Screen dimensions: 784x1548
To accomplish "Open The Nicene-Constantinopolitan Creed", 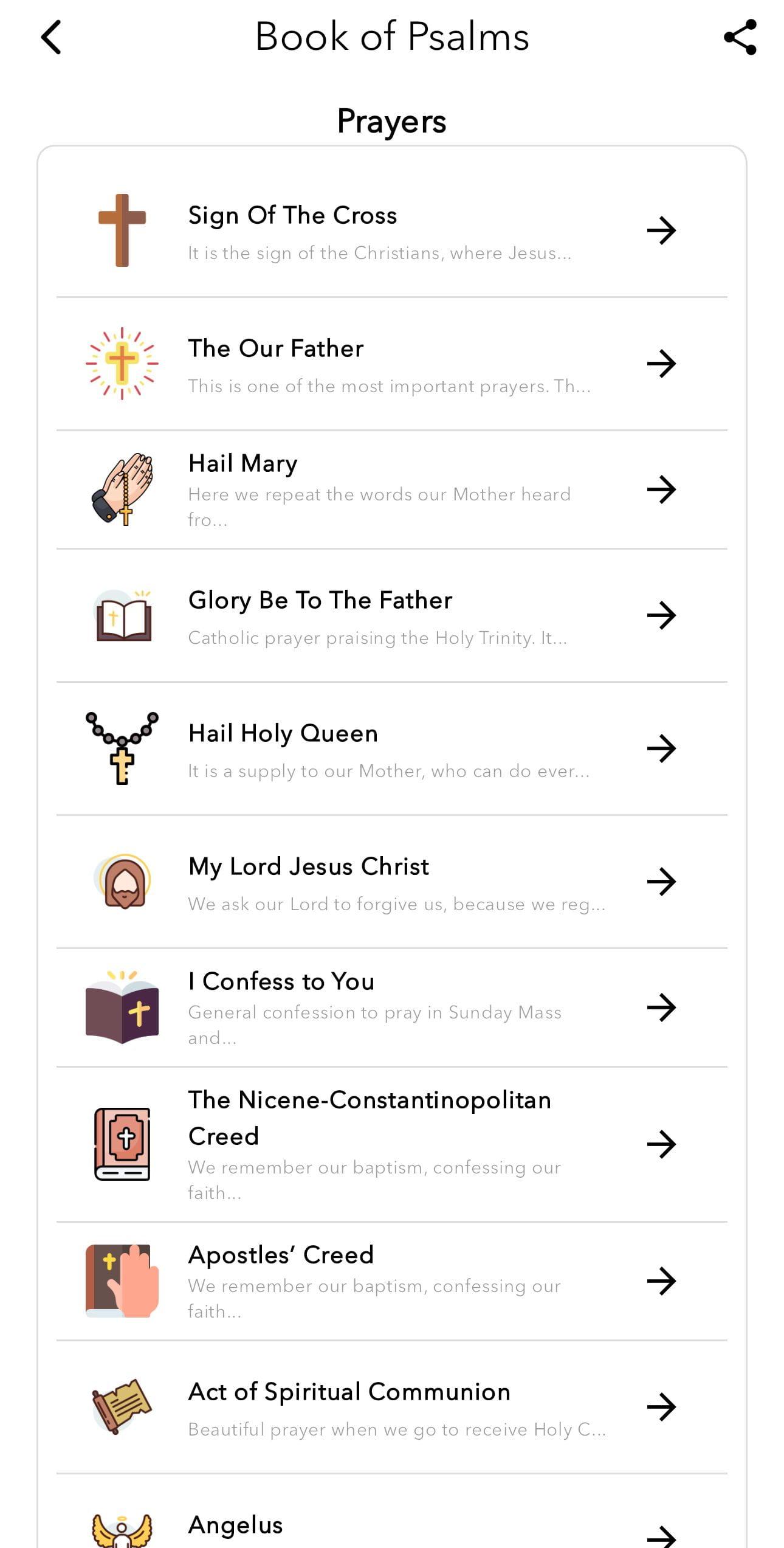I will tap(392, 1145).
